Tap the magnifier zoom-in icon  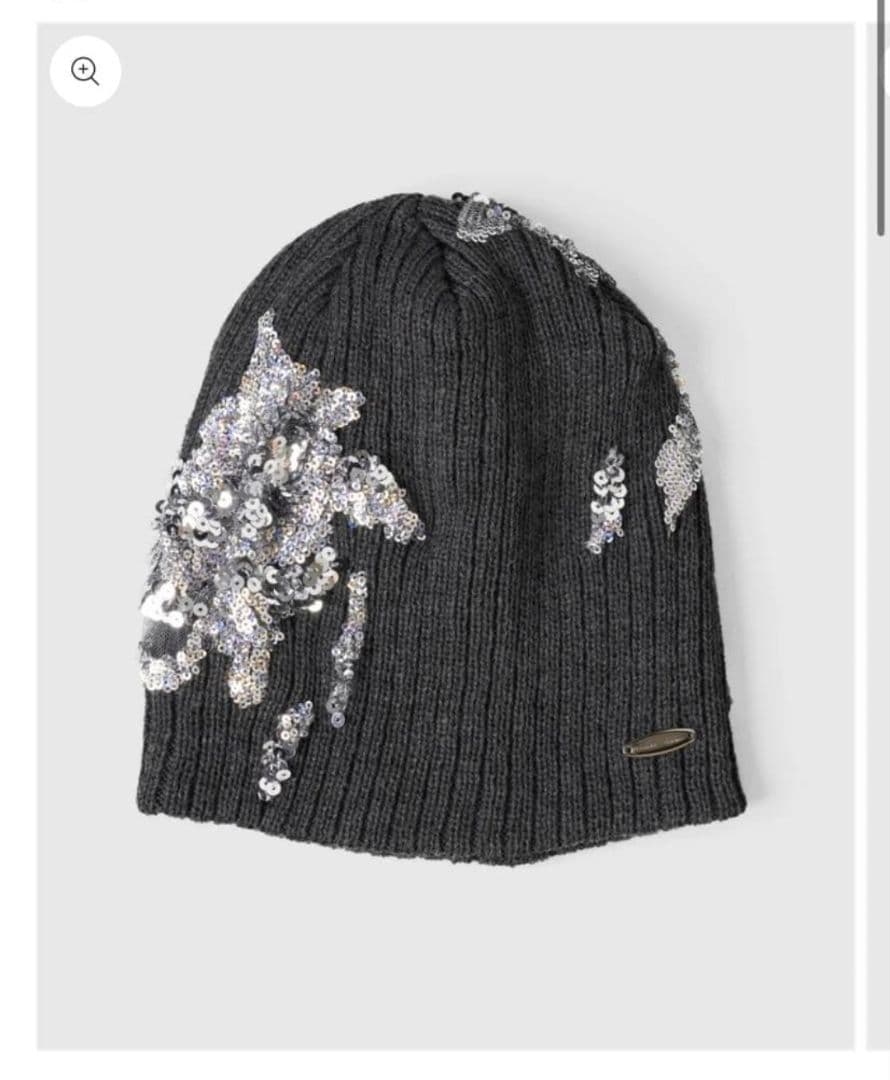pyautogui.click(x=86, y=71)
